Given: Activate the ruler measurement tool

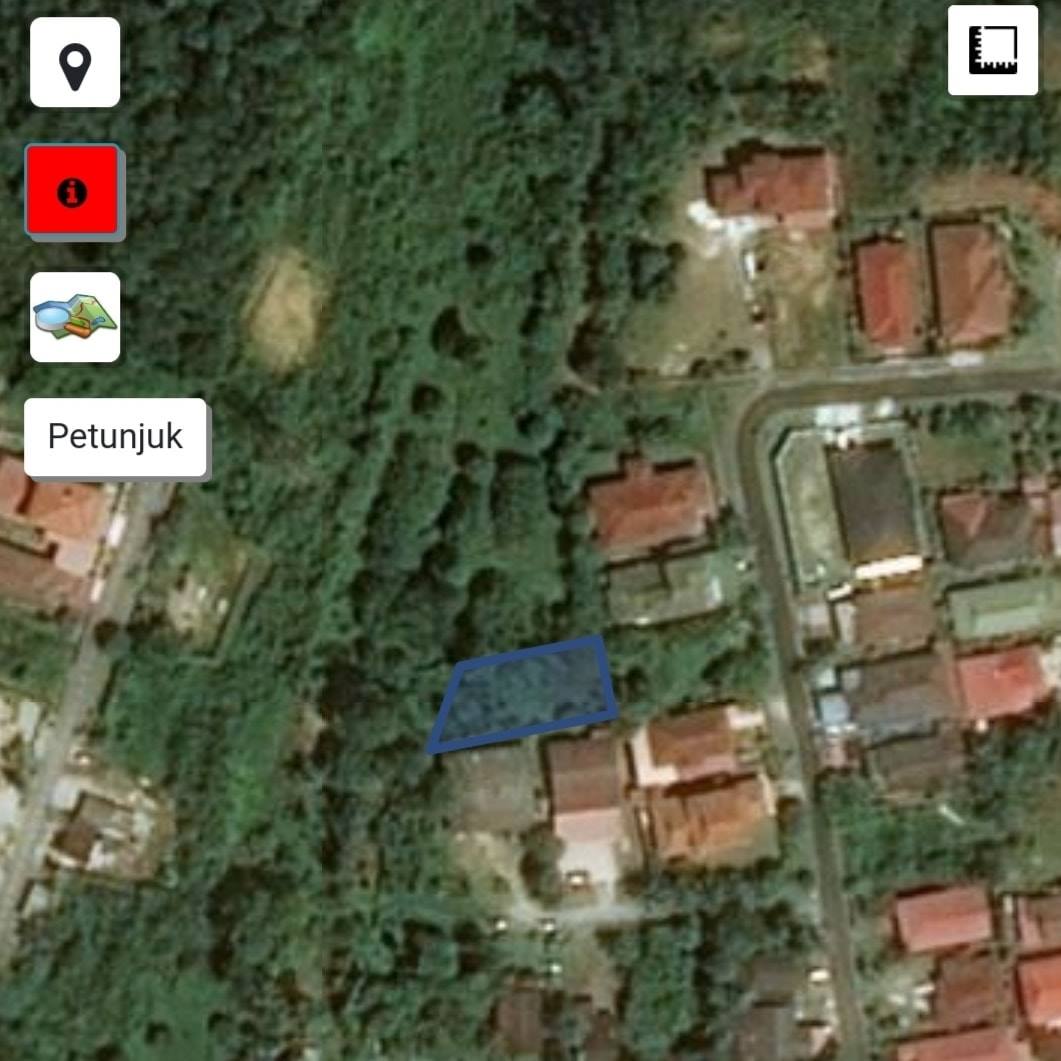Looking at the screenshot, I should coord(992,50).
